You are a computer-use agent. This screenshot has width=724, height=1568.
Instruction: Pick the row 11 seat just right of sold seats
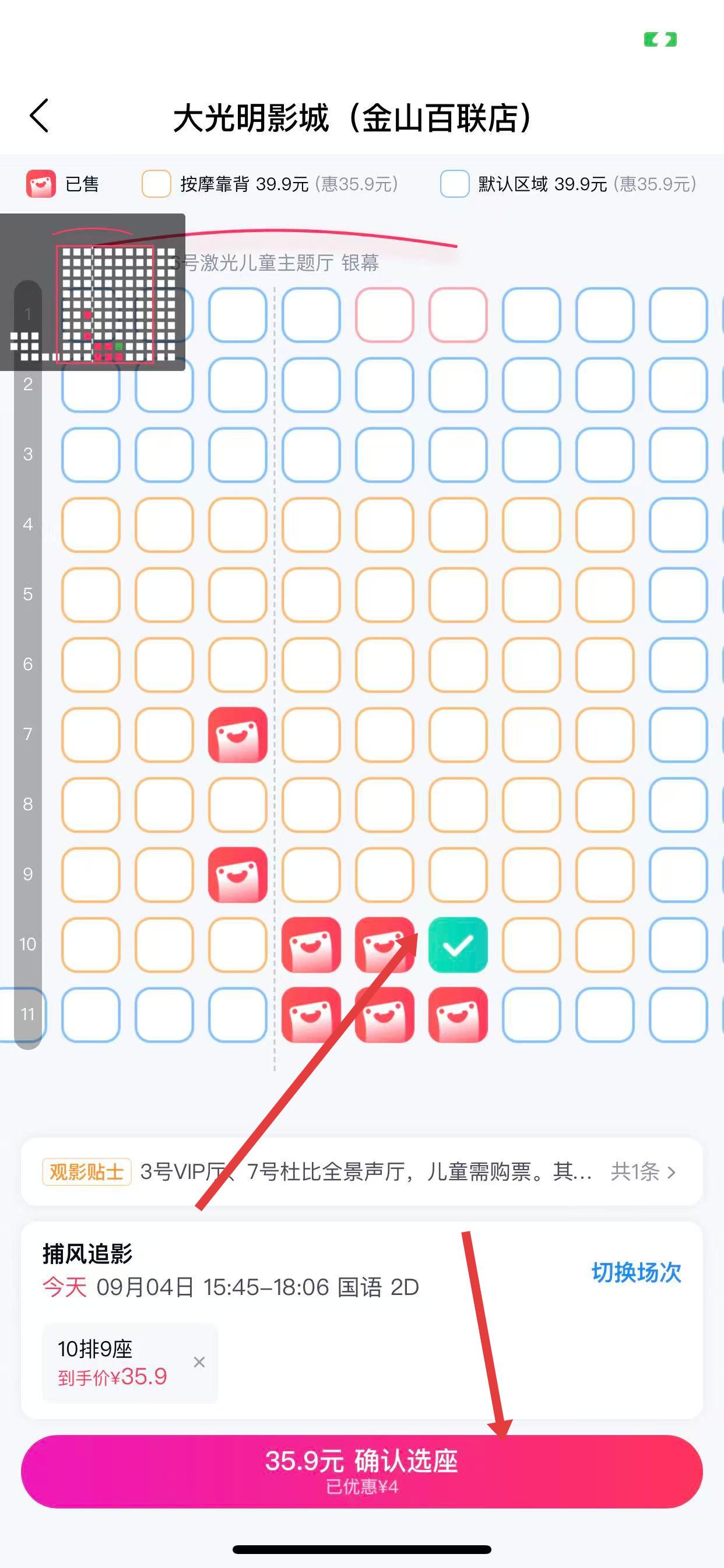(531, 1014)
